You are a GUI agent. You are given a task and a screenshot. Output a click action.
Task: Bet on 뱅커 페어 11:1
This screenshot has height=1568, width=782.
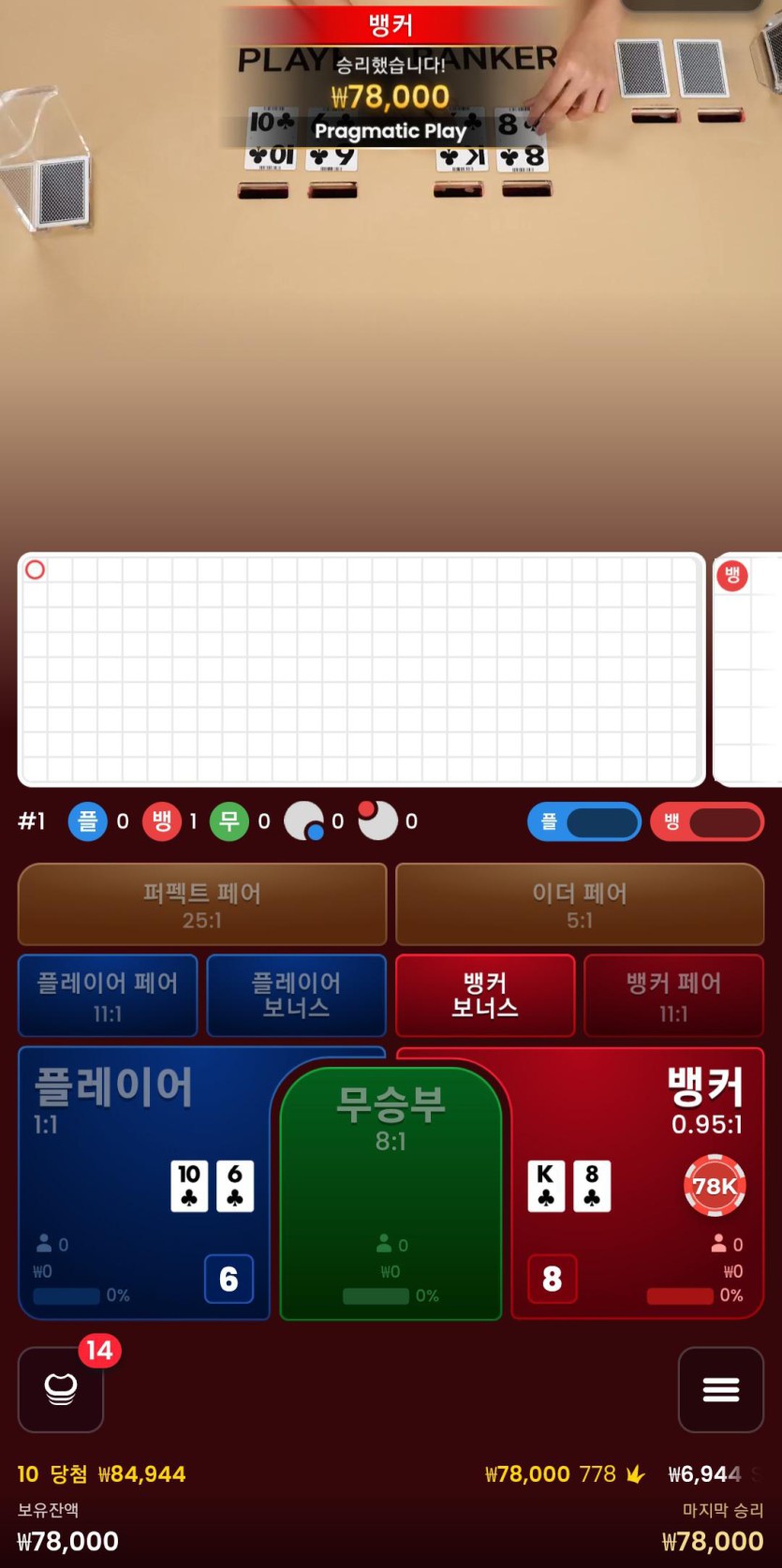[x=673, y=996]
